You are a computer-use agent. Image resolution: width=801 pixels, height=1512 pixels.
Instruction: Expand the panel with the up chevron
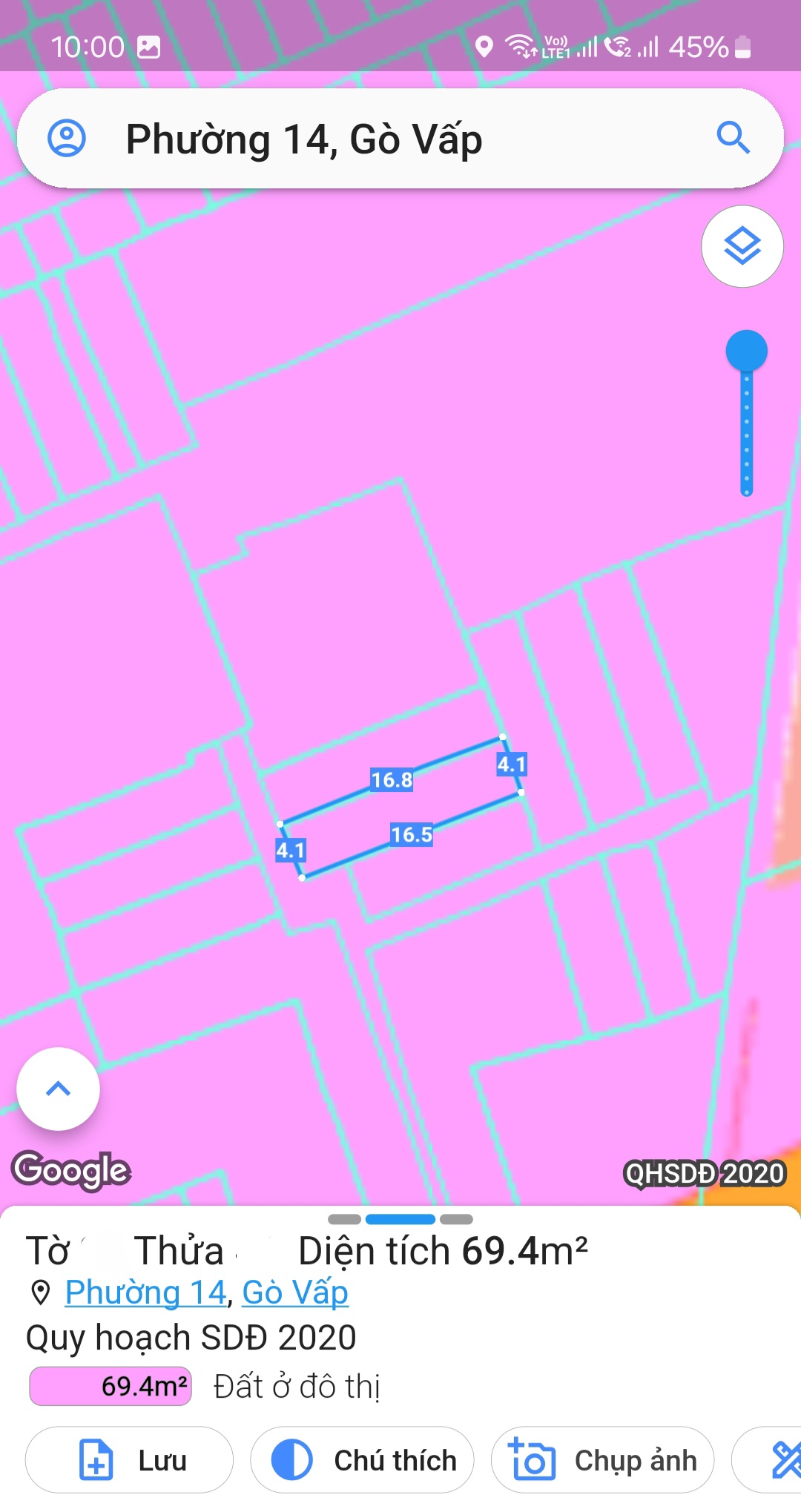click(58, 1089)
